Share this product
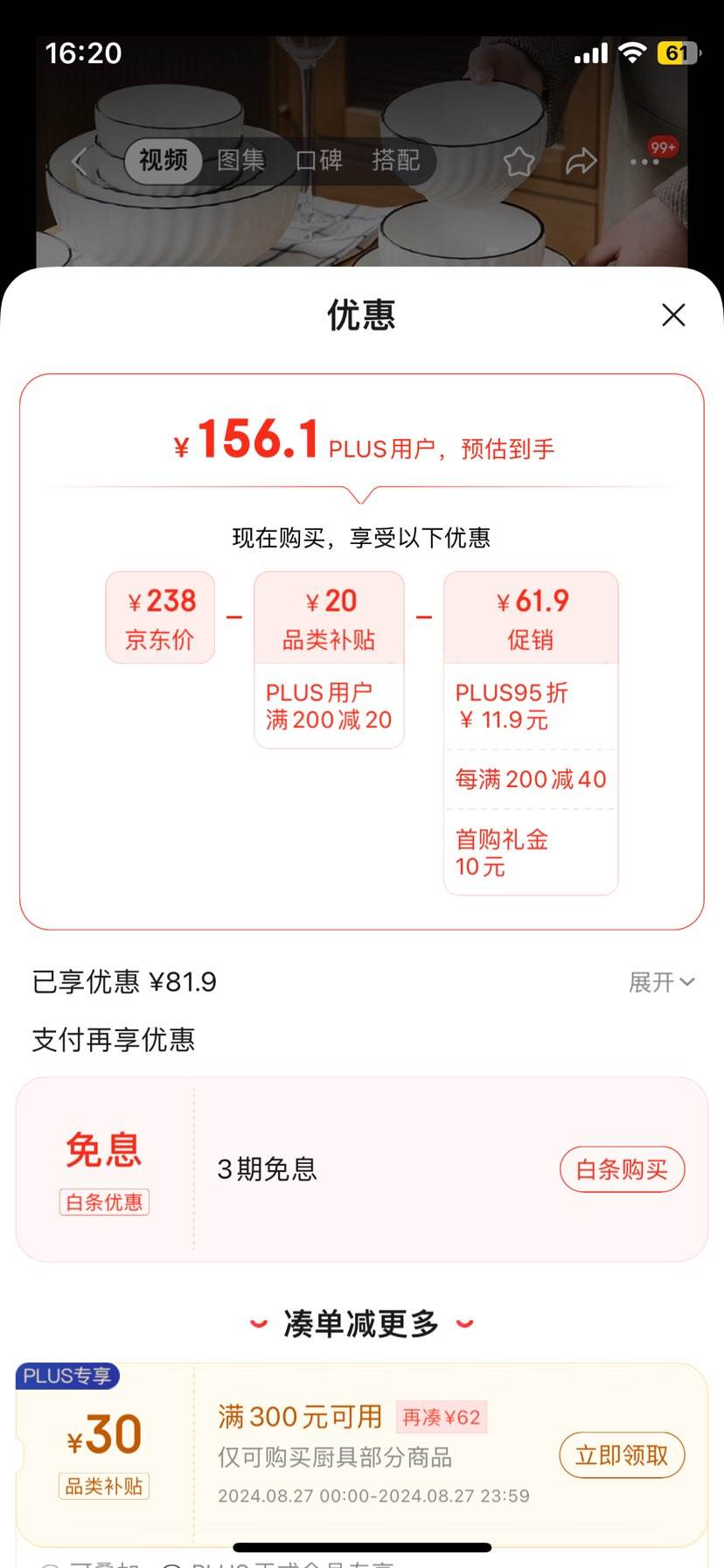 (x=581, y=161)
